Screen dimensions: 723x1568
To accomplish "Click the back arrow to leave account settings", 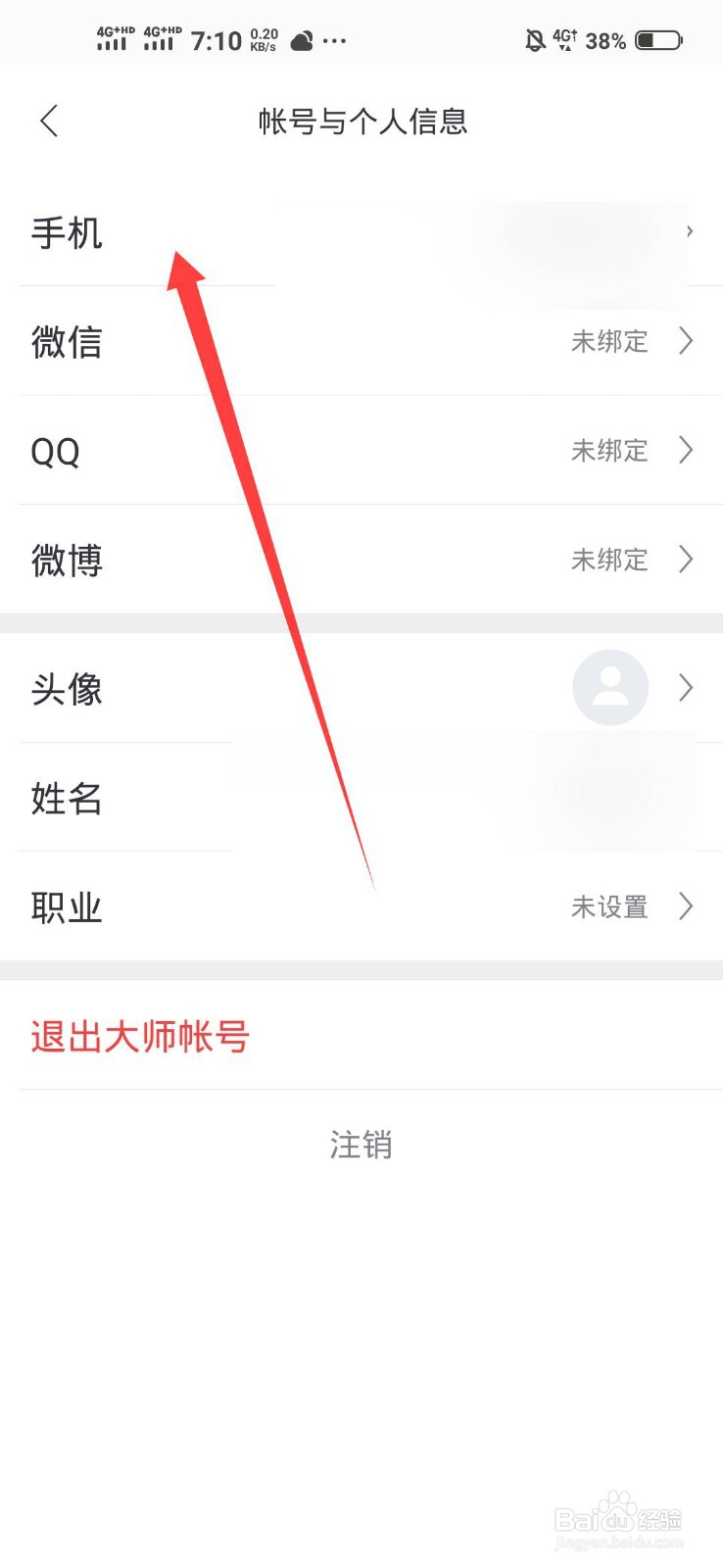I will pos(48,120).
